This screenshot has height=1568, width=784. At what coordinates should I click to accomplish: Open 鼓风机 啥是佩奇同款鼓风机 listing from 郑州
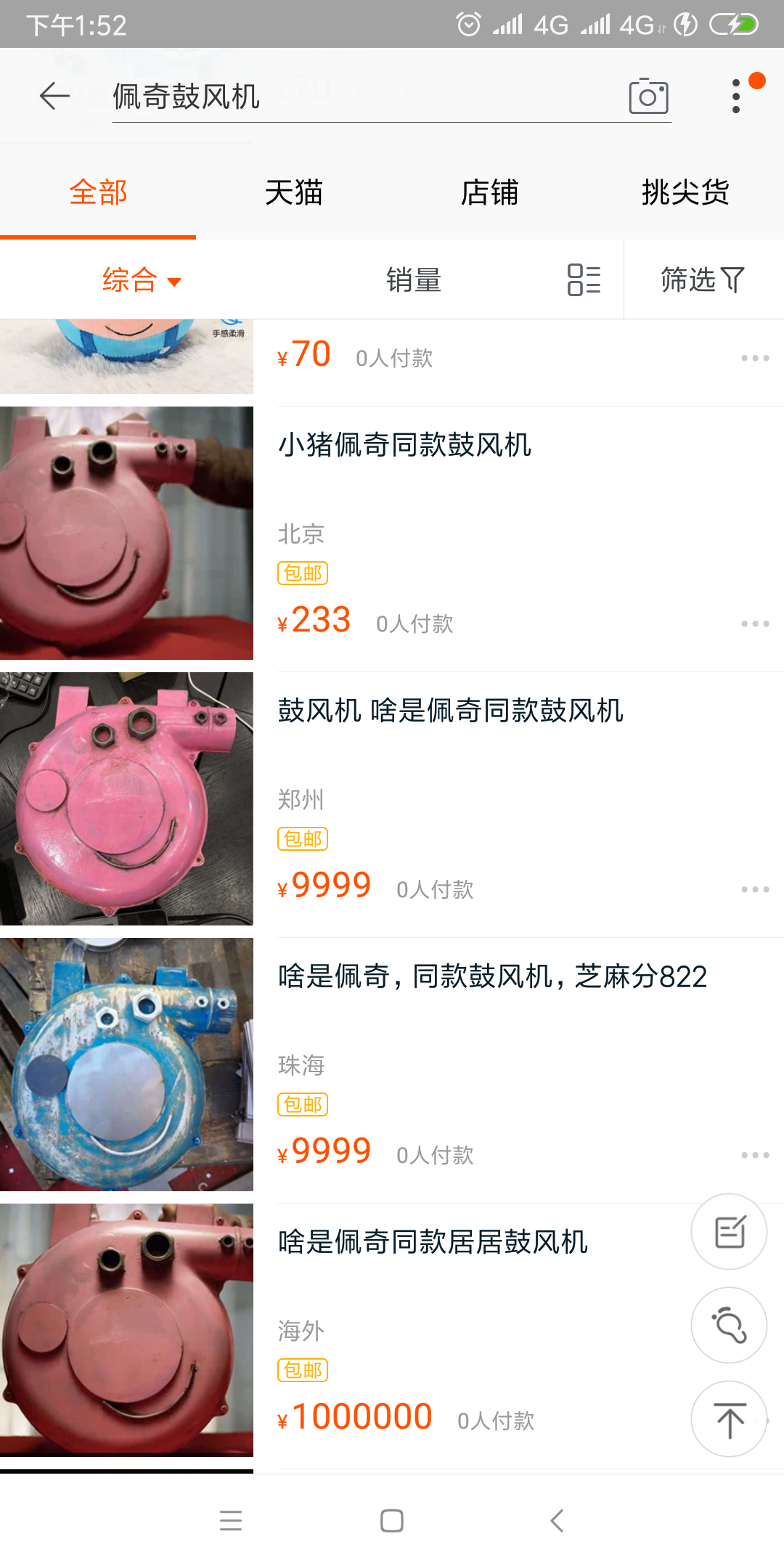tap(450, 710)
